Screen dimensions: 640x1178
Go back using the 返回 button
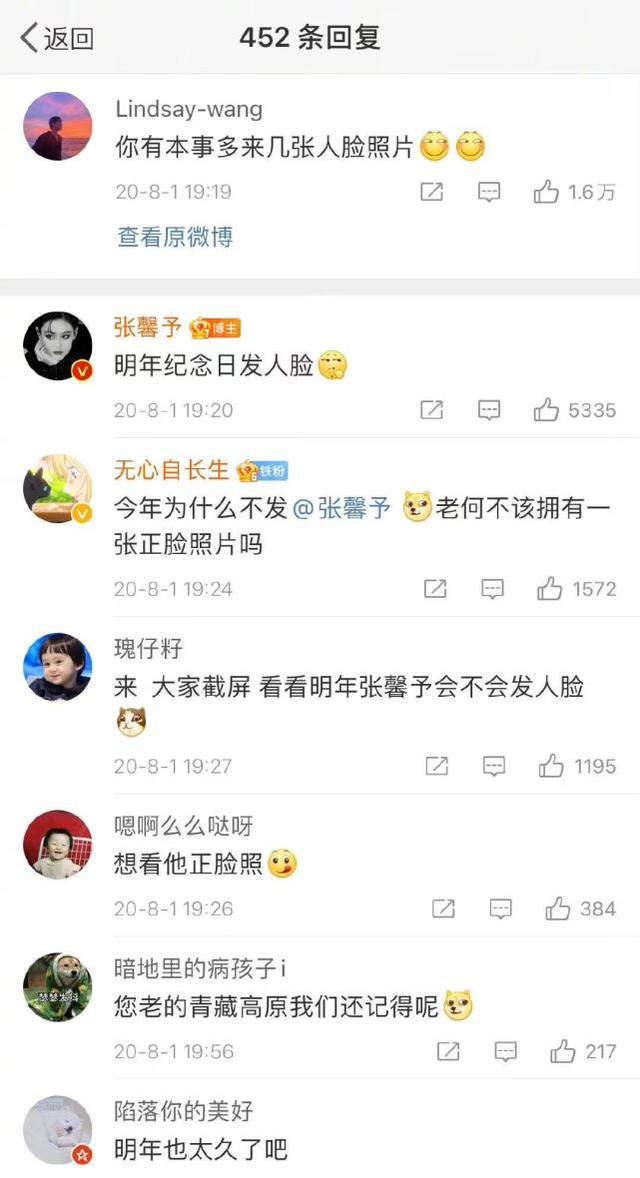point(57,38)
